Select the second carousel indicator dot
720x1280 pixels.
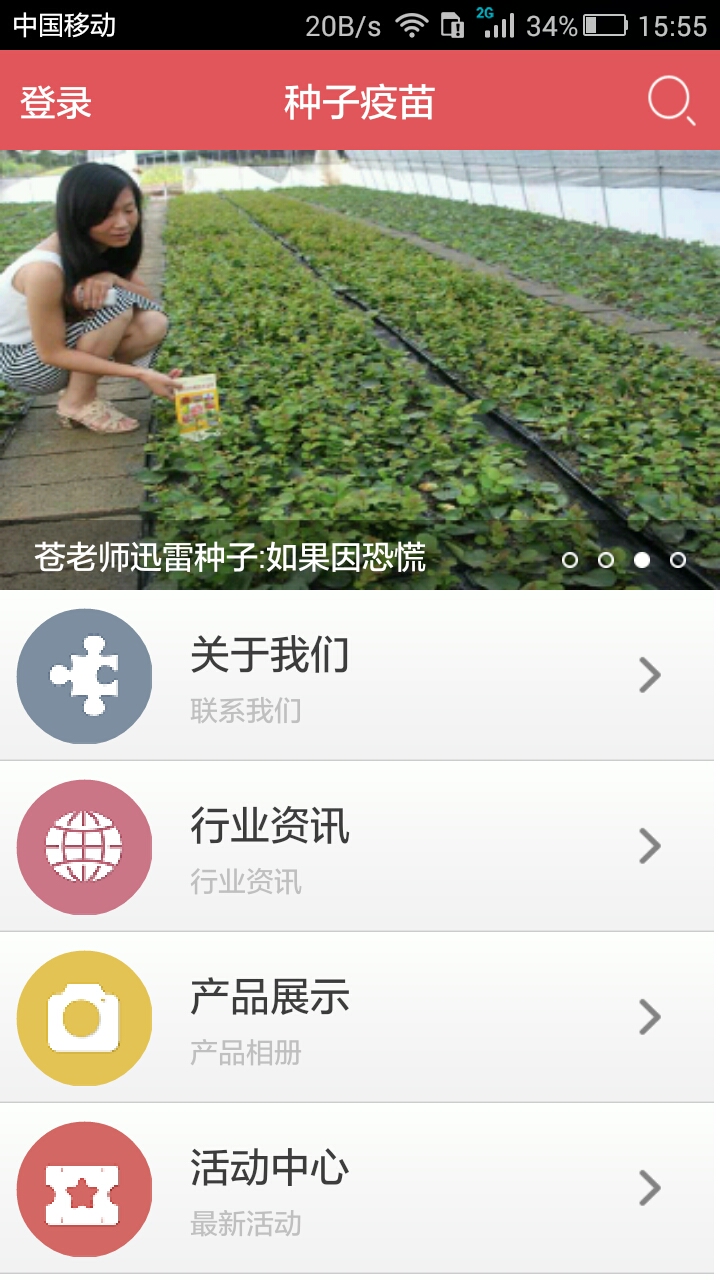click(605, 561)
